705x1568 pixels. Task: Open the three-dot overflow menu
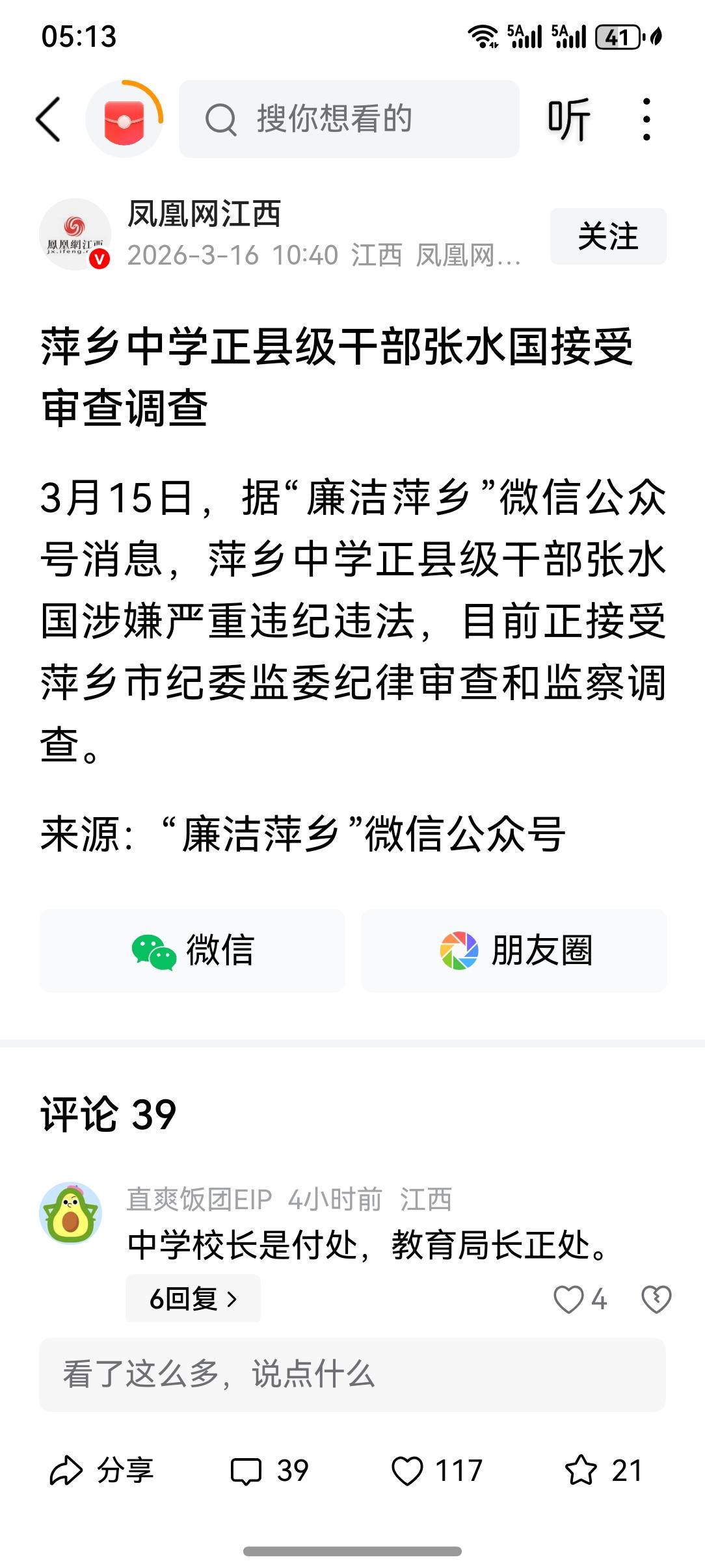point(646,119)
